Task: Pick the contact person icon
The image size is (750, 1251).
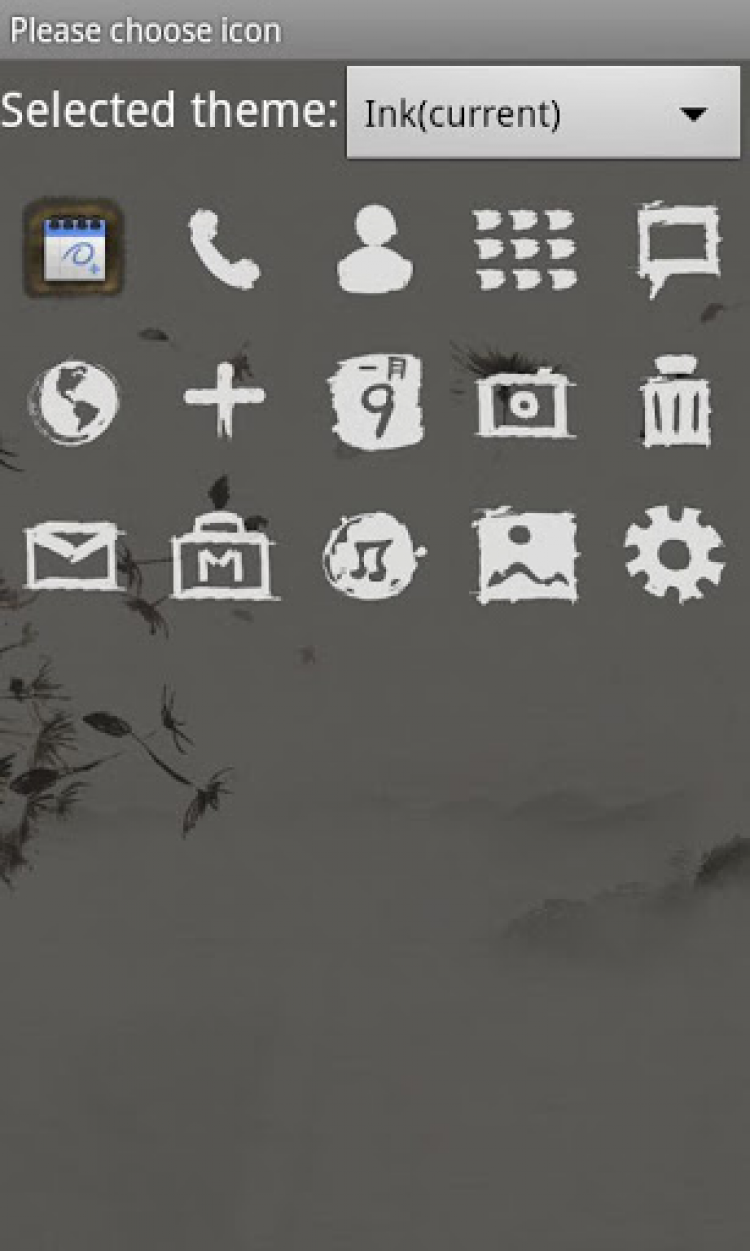Action: pyautogui.click(x=375, y=249)
